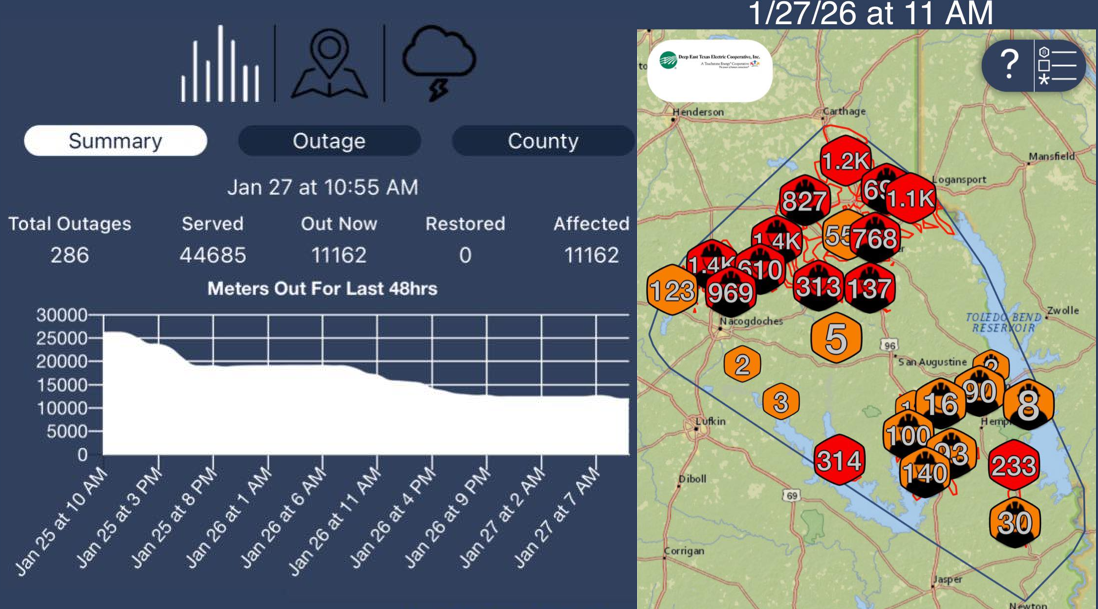
Task: Select the 827 outage marker
Action: tap(804, 201)
